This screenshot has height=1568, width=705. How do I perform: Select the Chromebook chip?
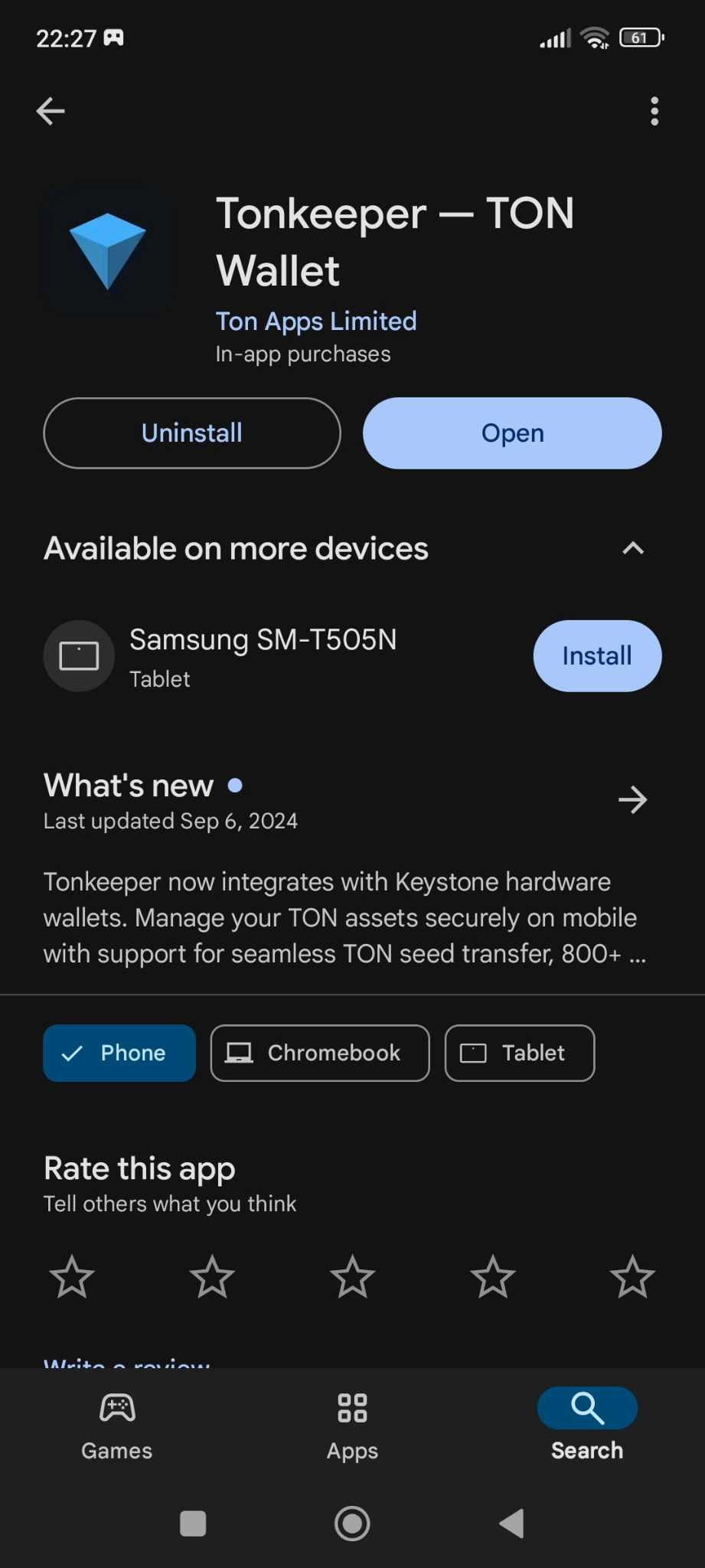pos(319,1053)
